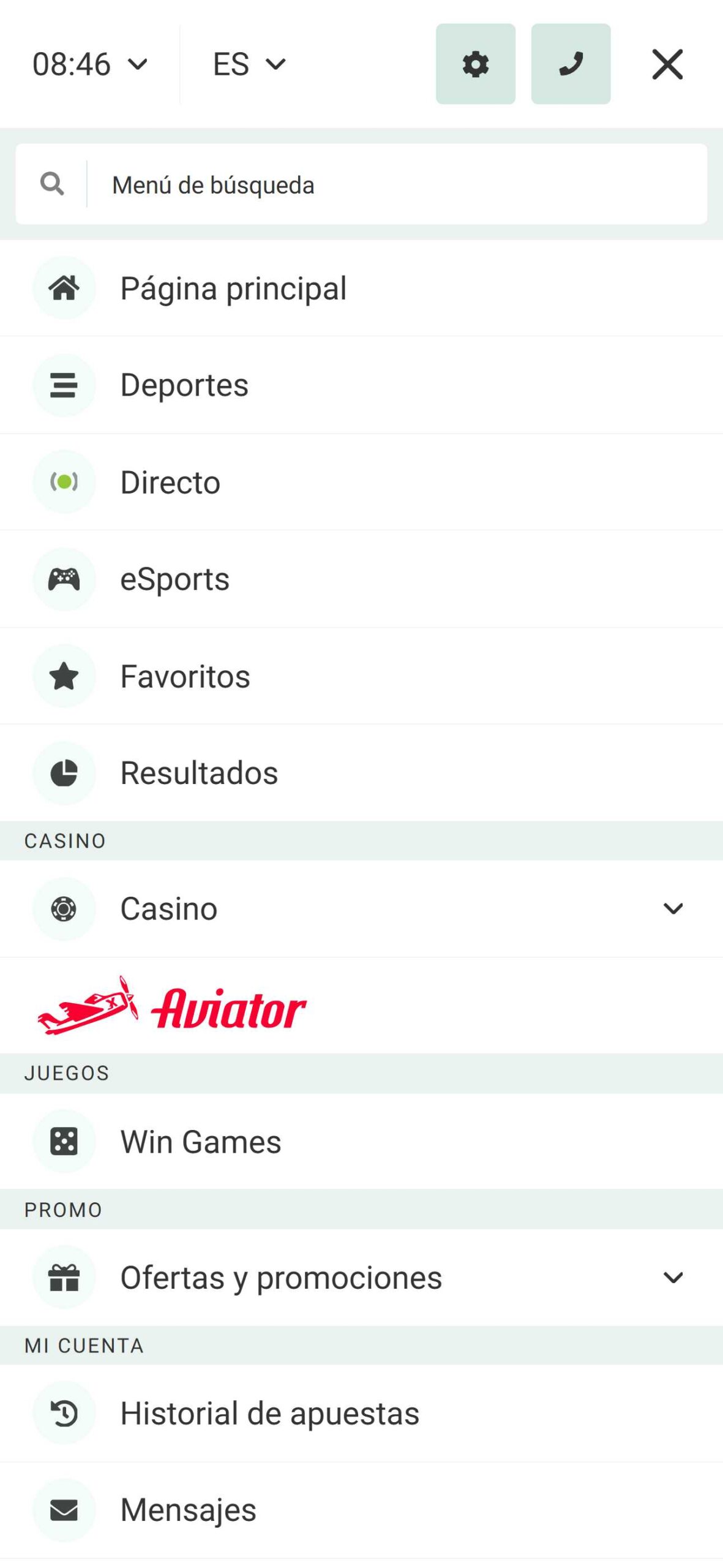Close the side menu
Screen dimensions: 723x1568
667,64
